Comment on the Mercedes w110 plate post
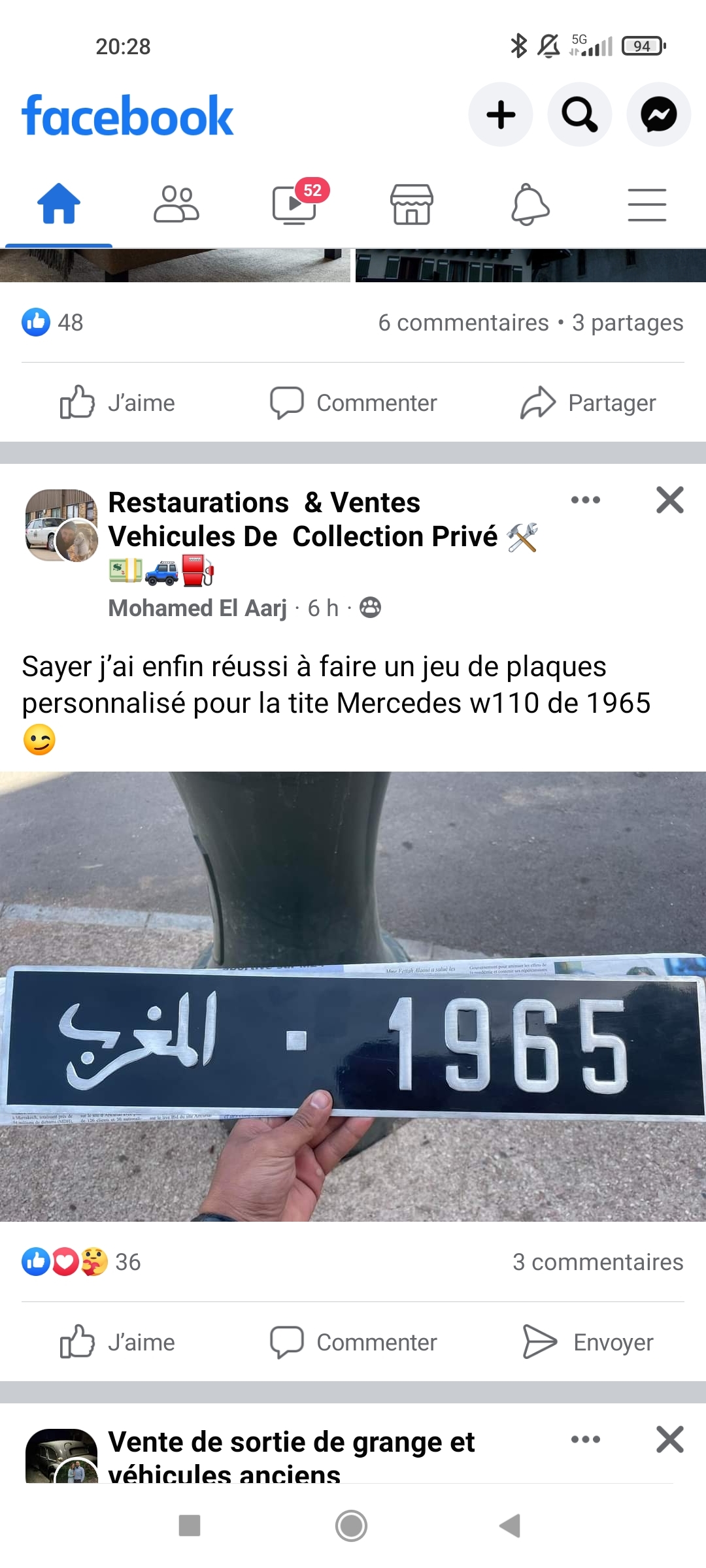The height and width of the screenshot is (1568, 706). pyautogui.click(x=354, y=1343)
